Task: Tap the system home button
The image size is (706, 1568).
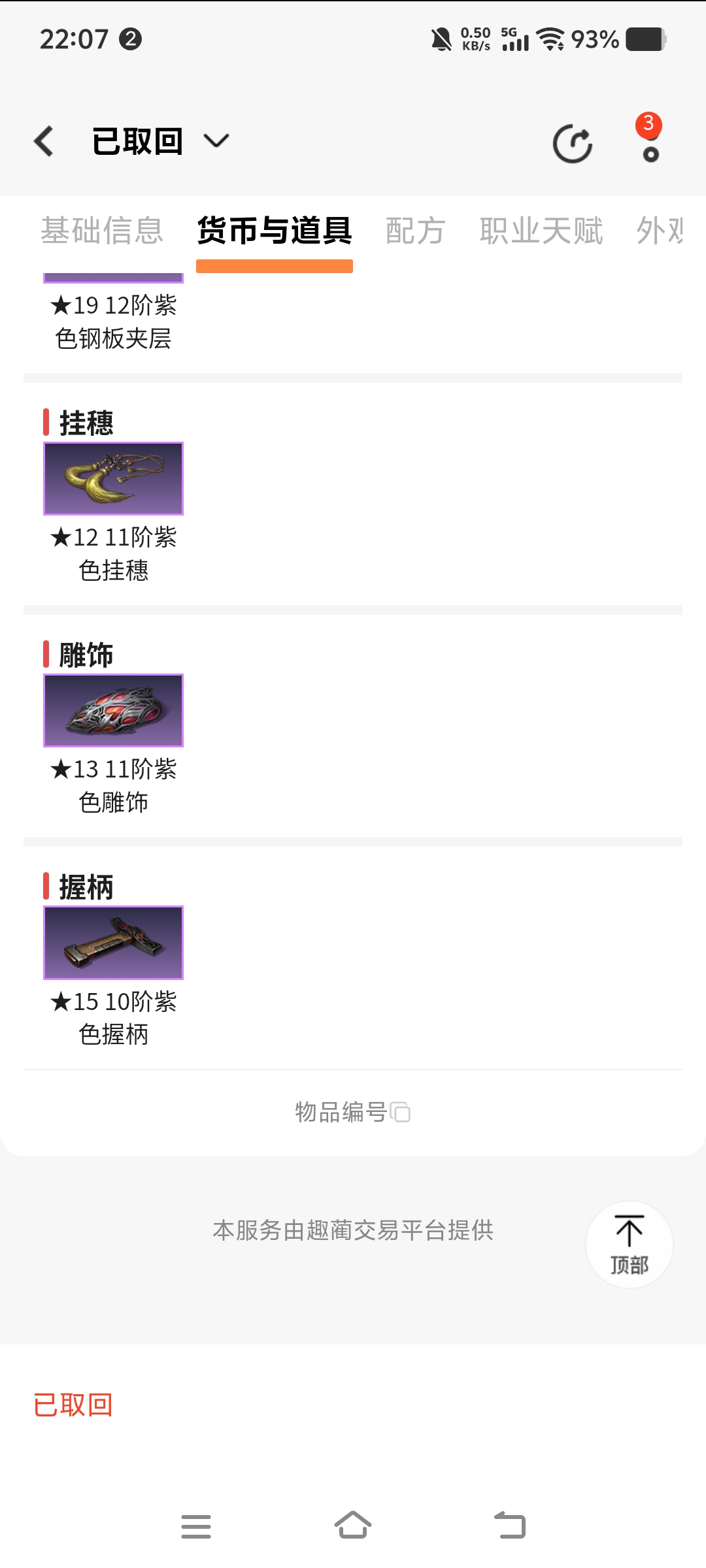Action: tap(353, 1526)
